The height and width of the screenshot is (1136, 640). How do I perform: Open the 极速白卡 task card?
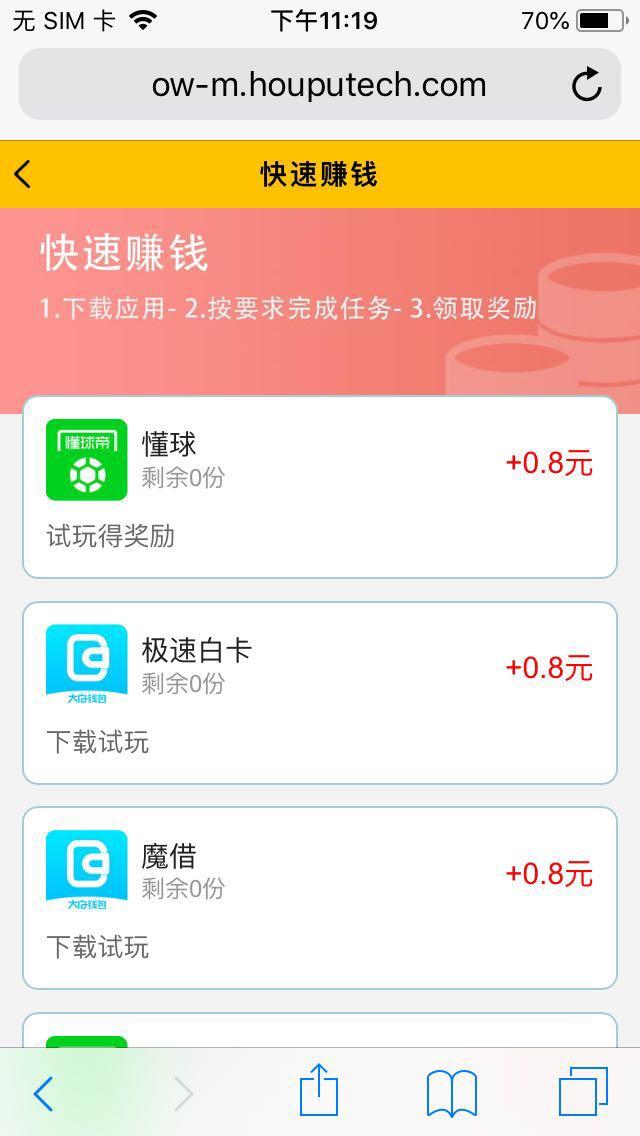point(320,693)
